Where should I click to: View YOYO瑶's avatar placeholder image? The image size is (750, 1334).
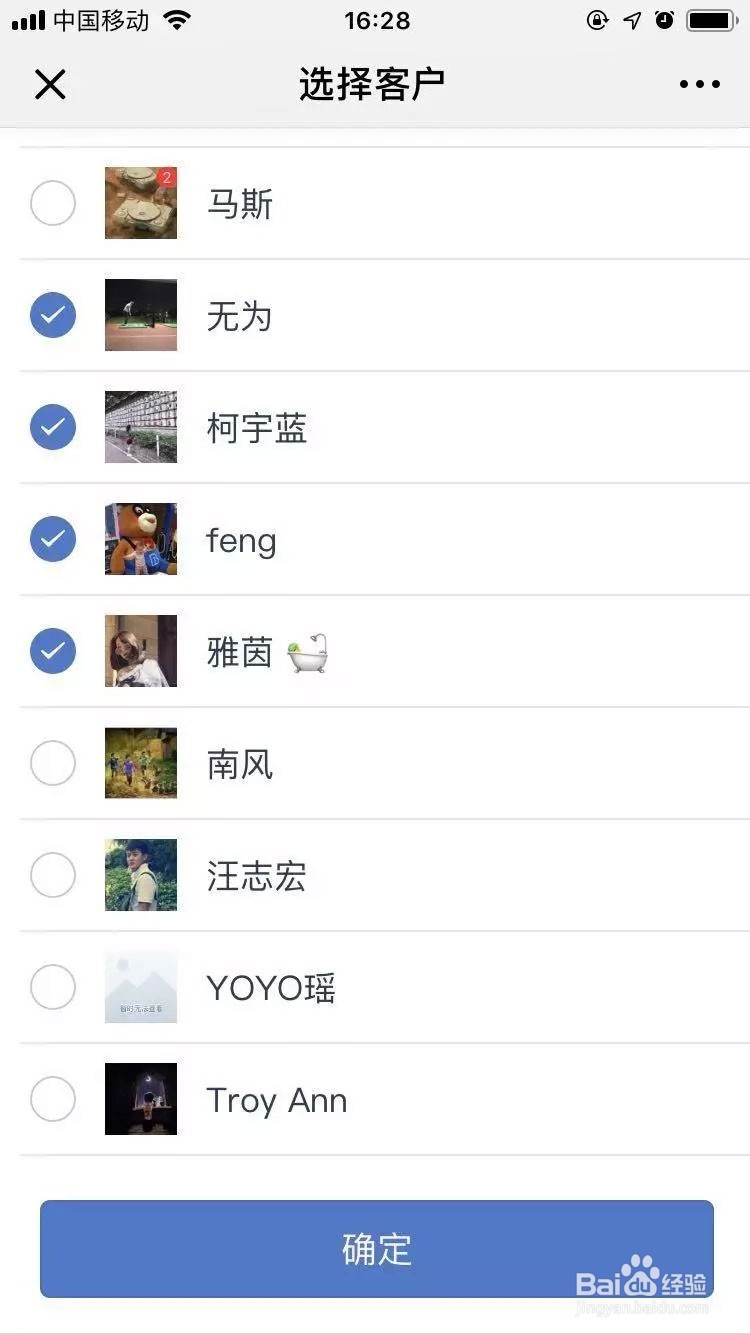140,987
